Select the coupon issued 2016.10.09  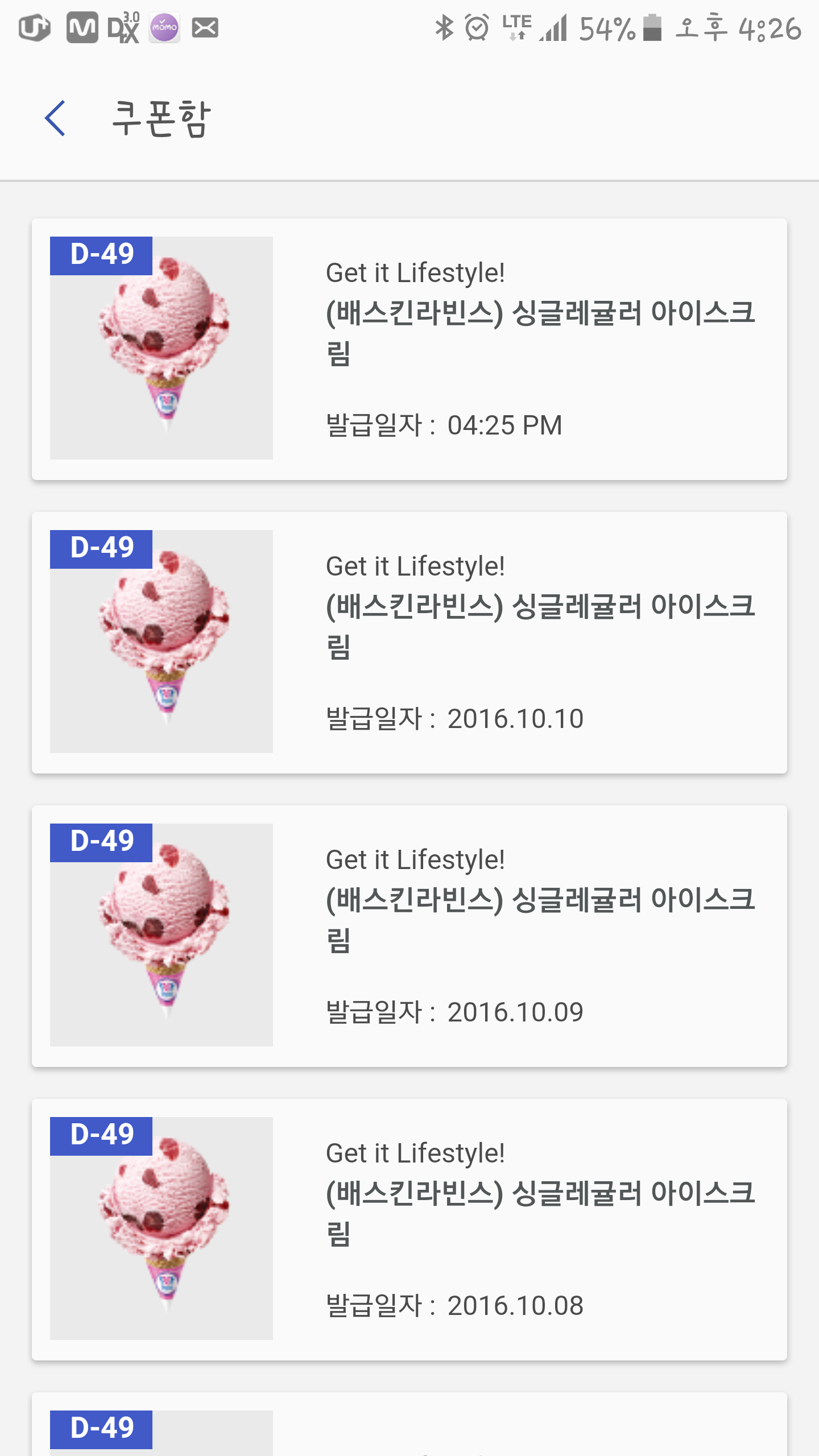coord(409,936)
